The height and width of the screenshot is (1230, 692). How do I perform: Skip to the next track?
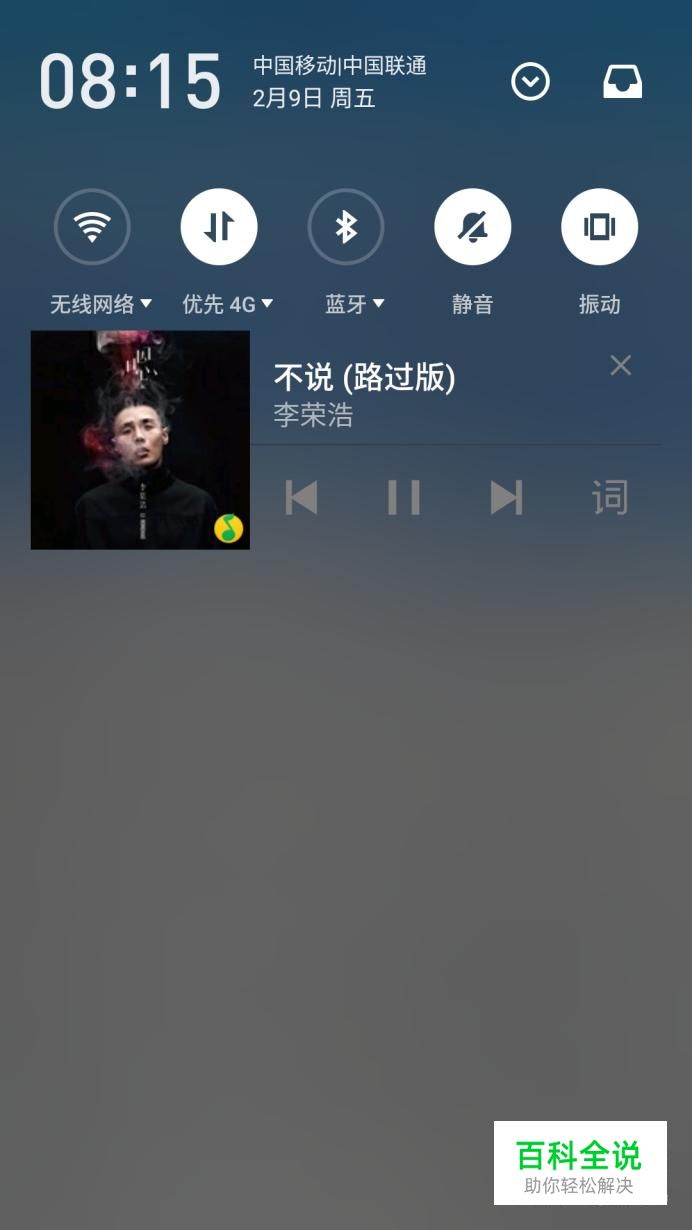(506, 497)
